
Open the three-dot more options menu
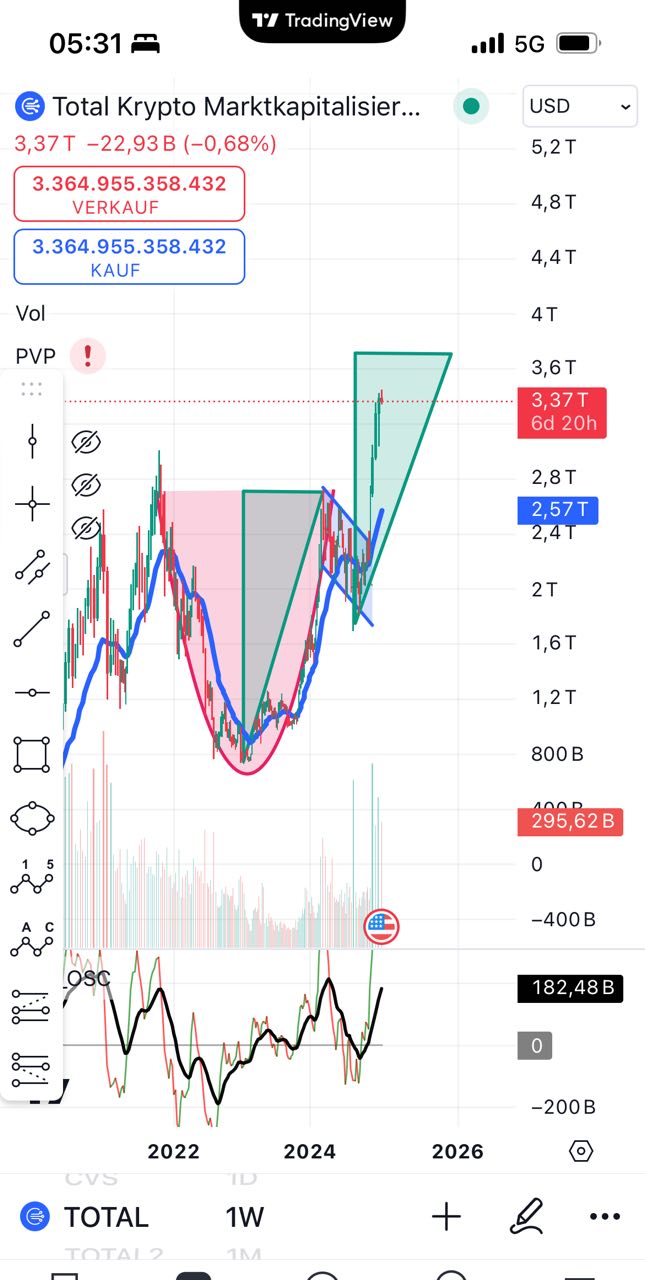coord(605,1217)
